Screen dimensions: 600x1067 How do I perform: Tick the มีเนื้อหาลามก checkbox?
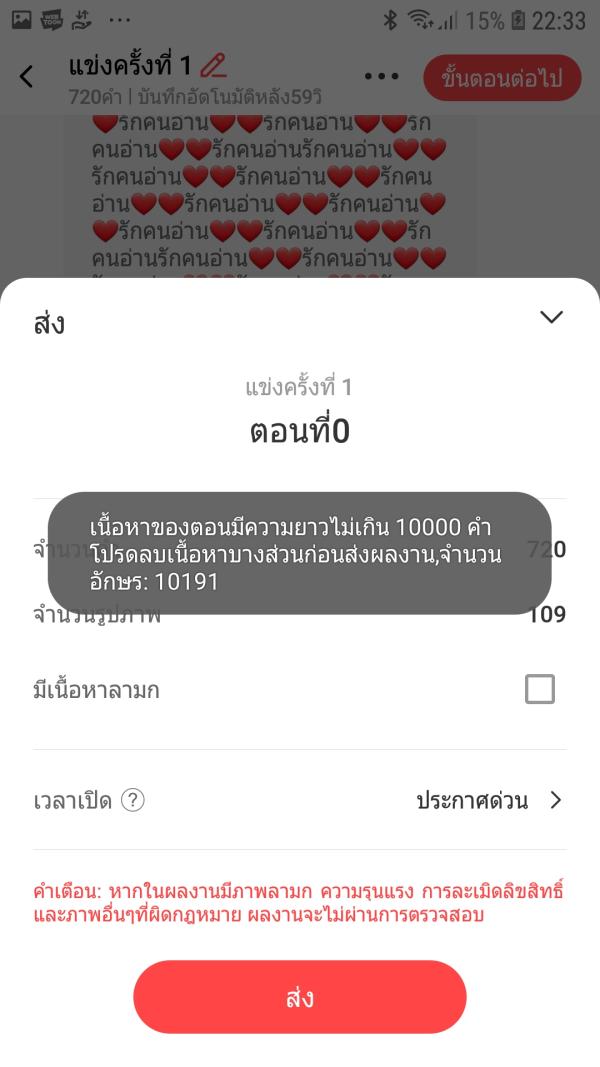[540, 689]
